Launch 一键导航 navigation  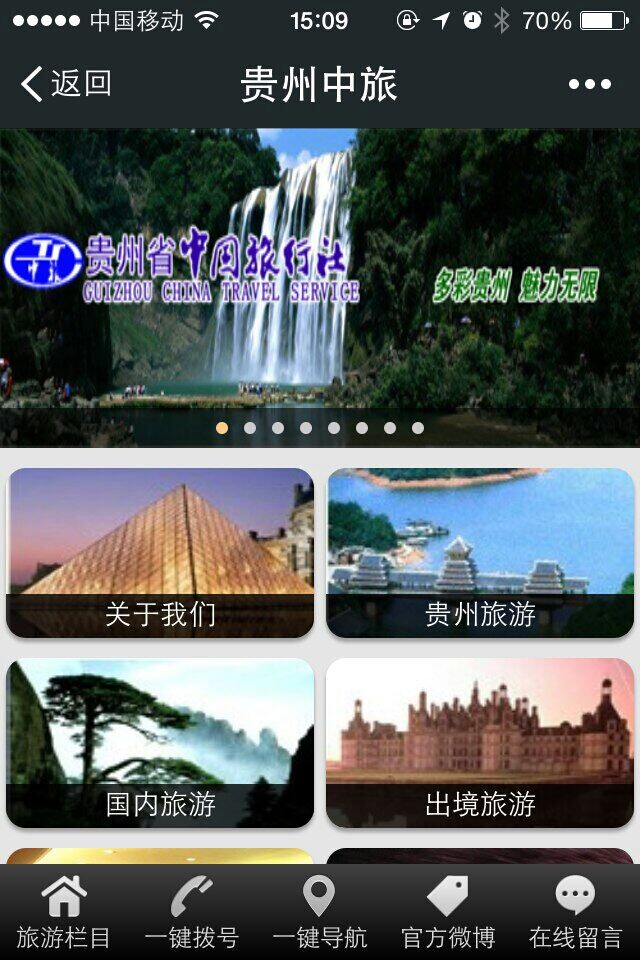point(320,912)
